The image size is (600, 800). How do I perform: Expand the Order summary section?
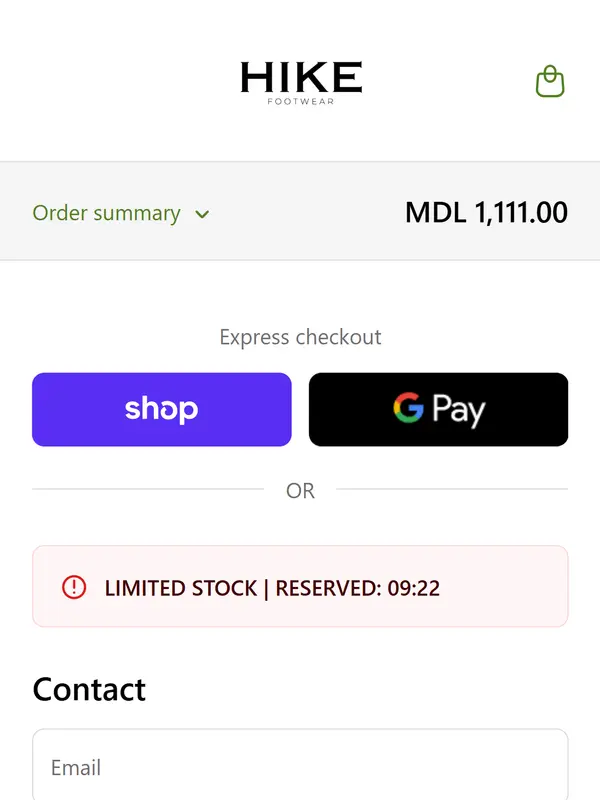click(120, 213)
